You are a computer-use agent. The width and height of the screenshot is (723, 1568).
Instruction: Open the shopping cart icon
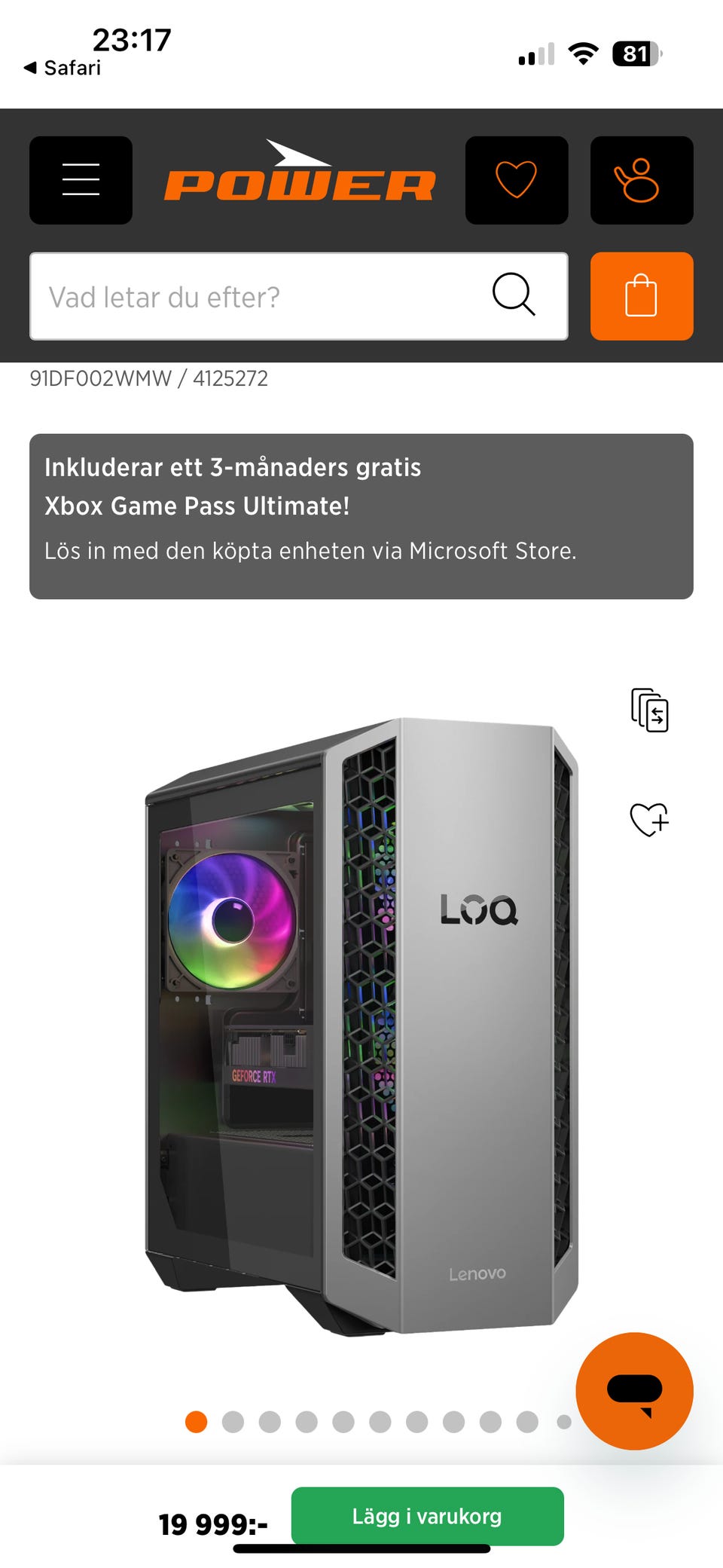pyautogui.click(x=641, y=296)
